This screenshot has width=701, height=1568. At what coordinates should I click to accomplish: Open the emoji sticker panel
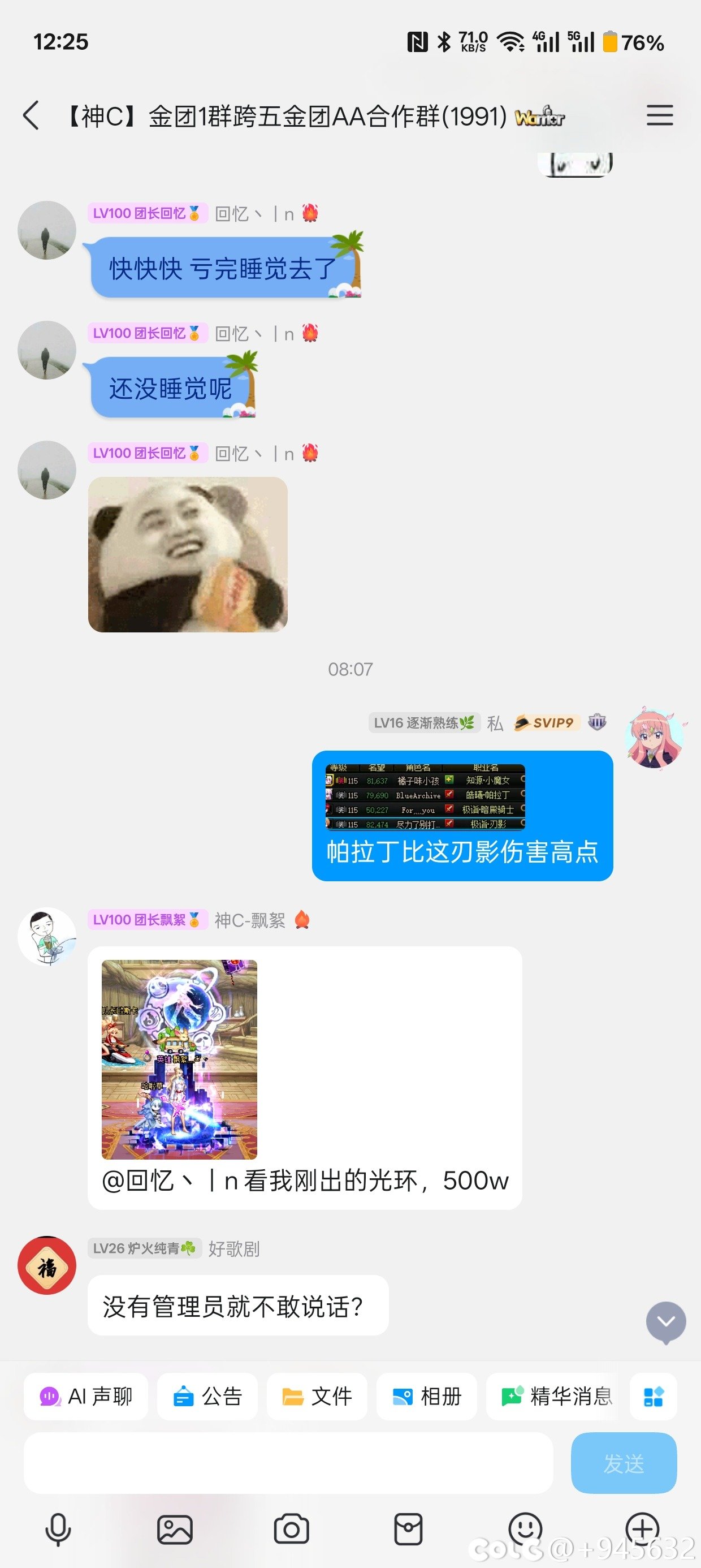(525, 1528)
